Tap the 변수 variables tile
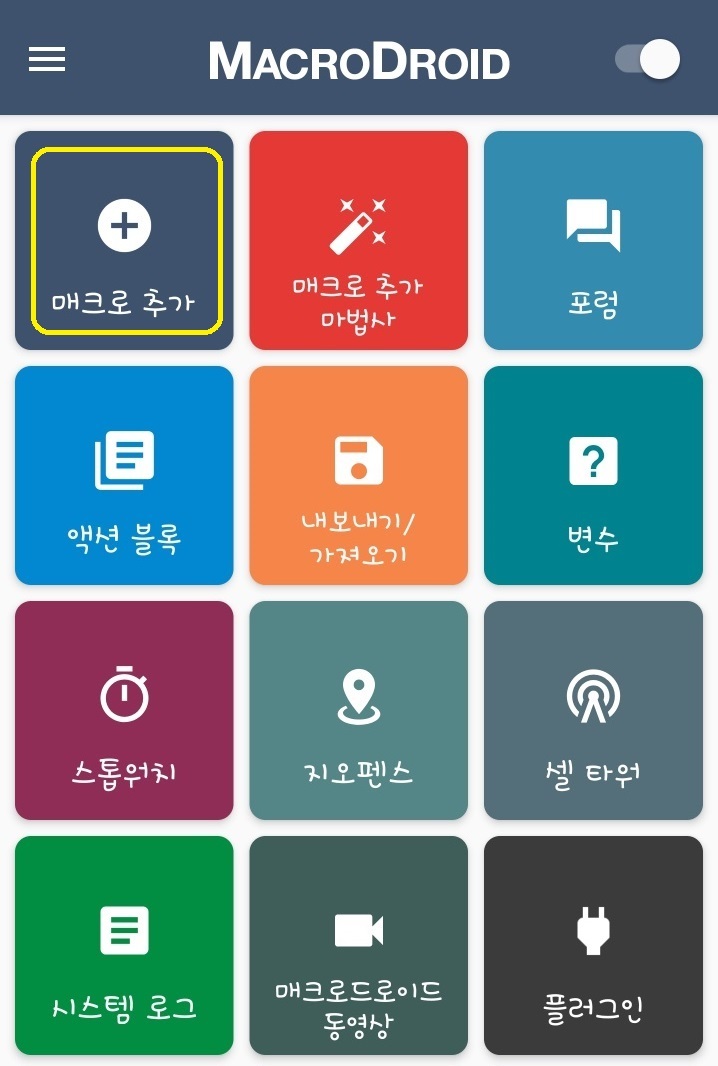The image size is (718, 1066). click(593, 476)
